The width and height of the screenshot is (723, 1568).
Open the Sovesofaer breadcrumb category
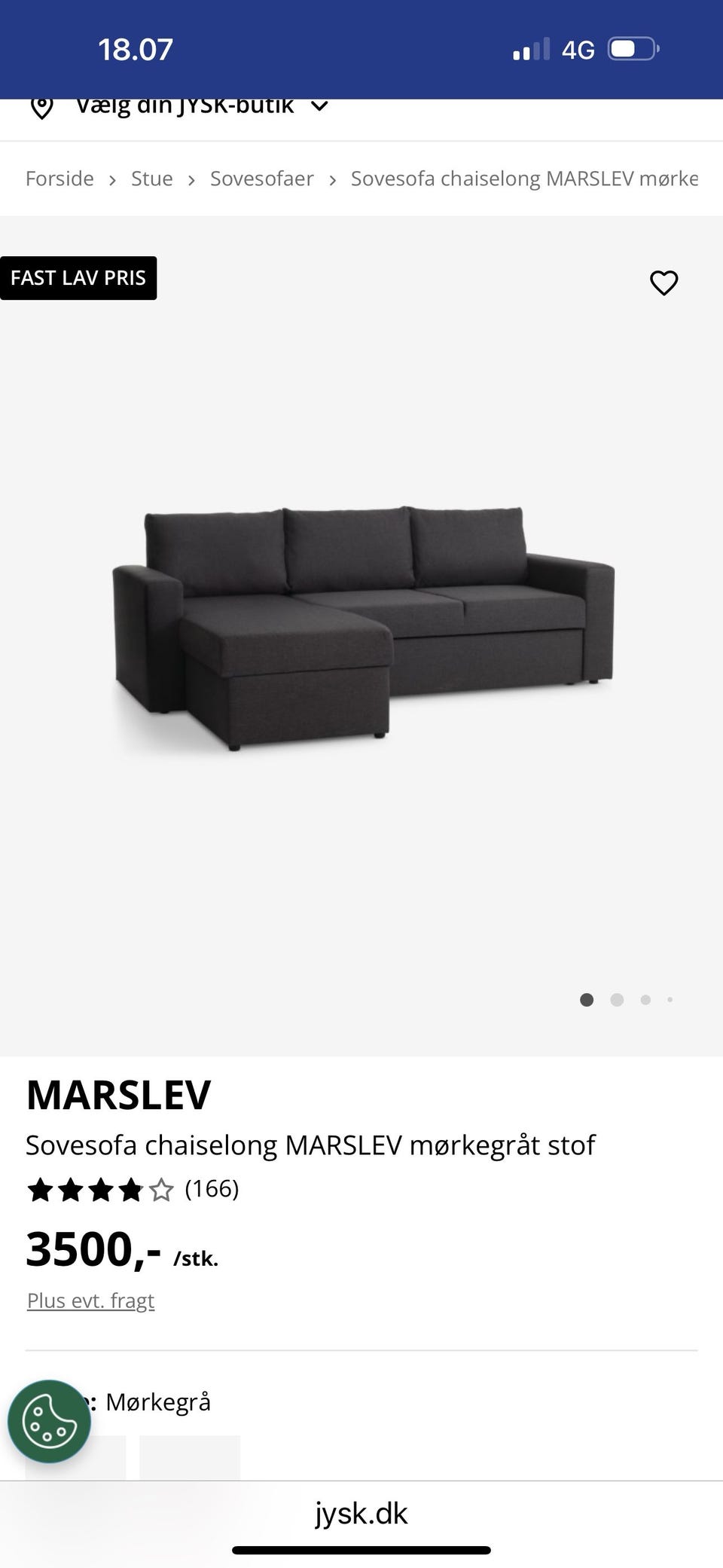(261, 179)
